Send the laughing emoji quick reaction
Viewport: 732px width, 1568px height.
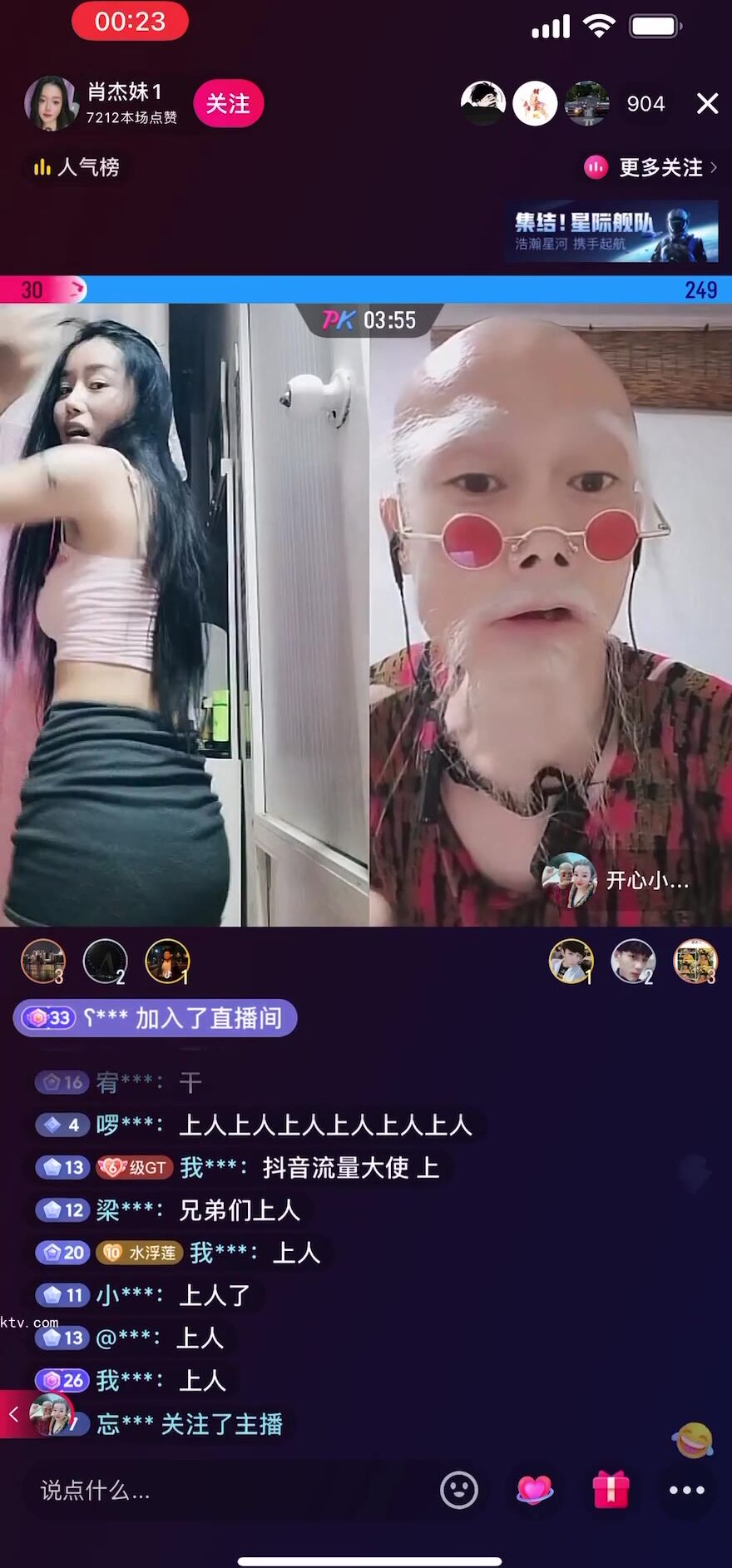[x=694, y=1439]
